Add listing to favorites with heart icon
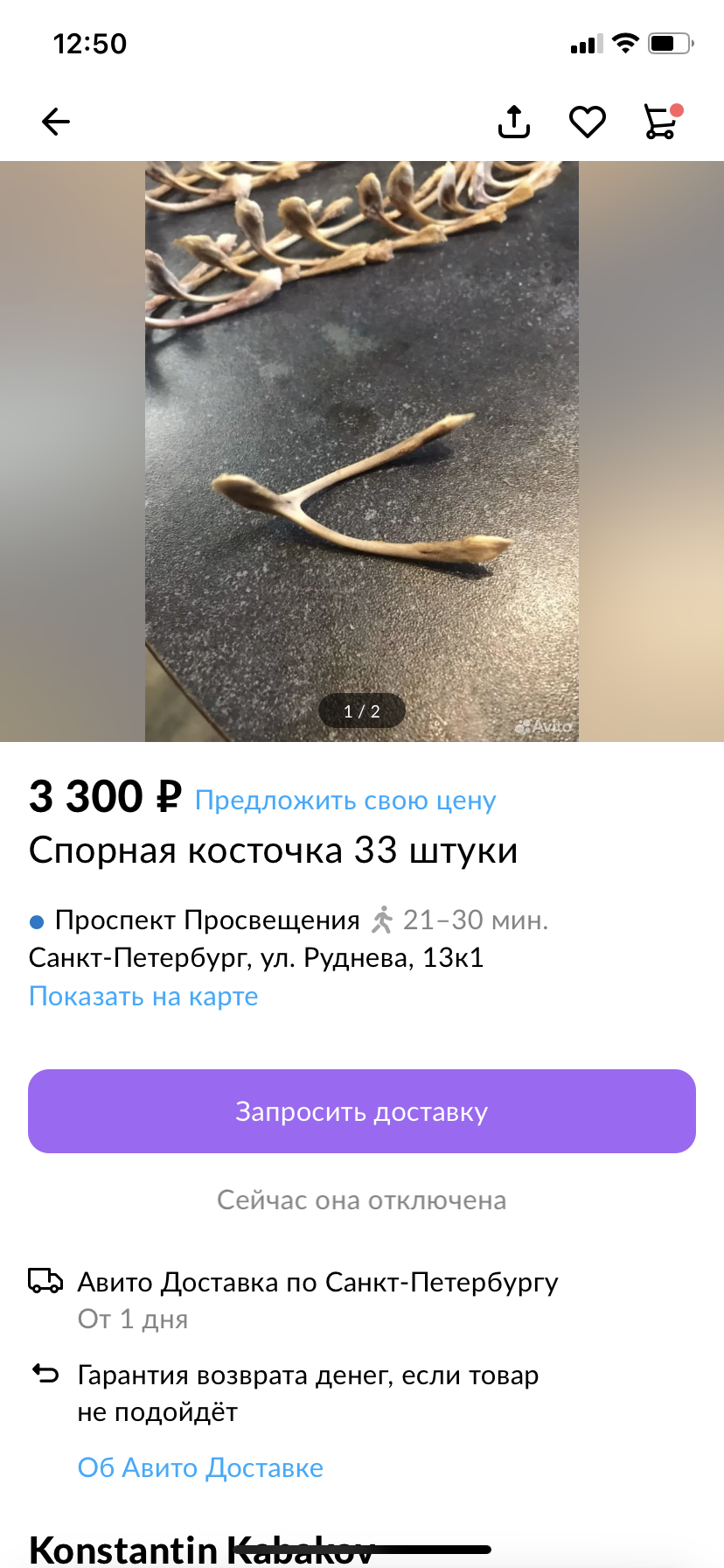The height and width of the screenshot is (1568, 724). click(587, 122)
